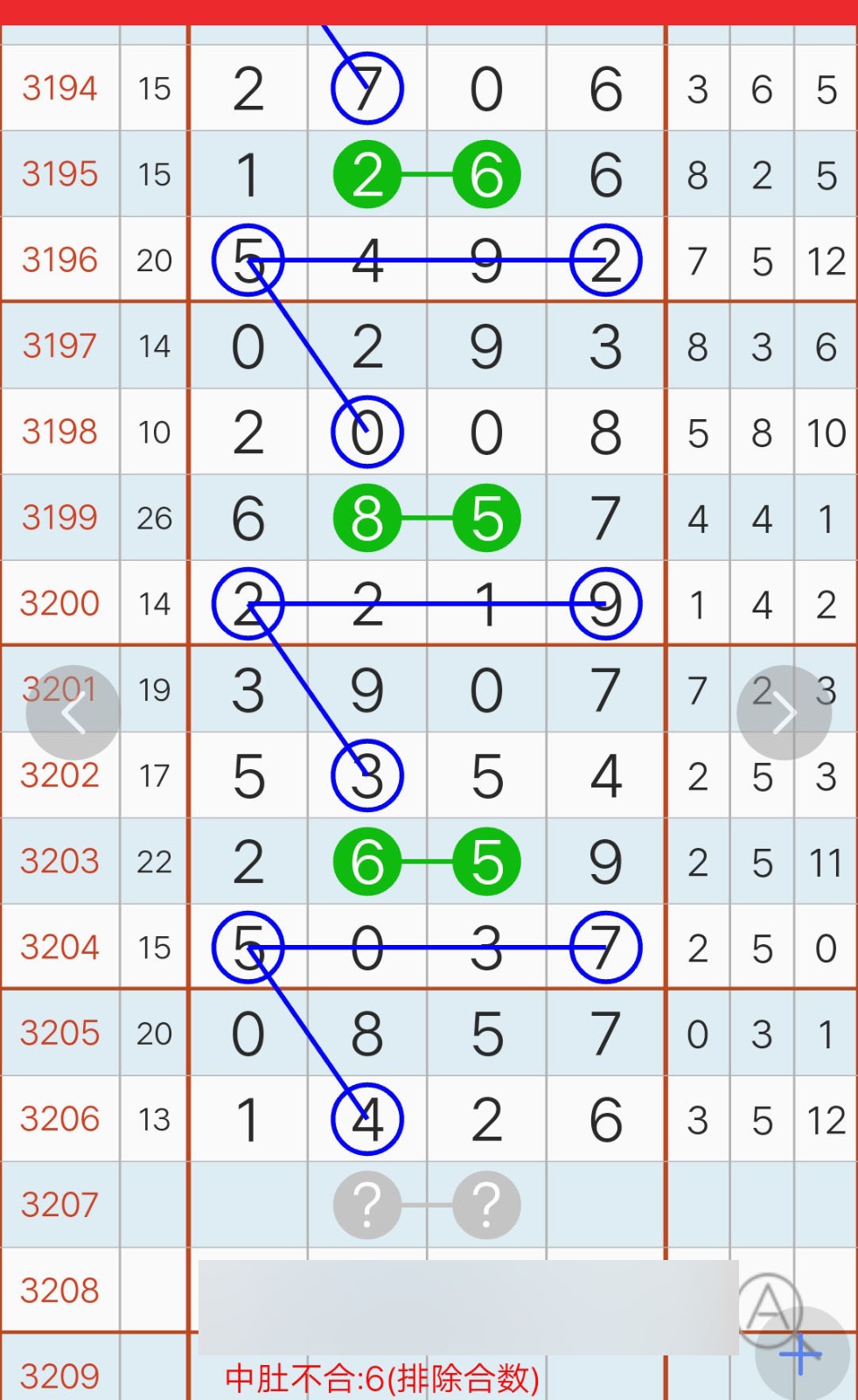Viewport: 858px width, 1400px height.
Task: Tap the circled letter A icon
Action: pos(769,1308)
